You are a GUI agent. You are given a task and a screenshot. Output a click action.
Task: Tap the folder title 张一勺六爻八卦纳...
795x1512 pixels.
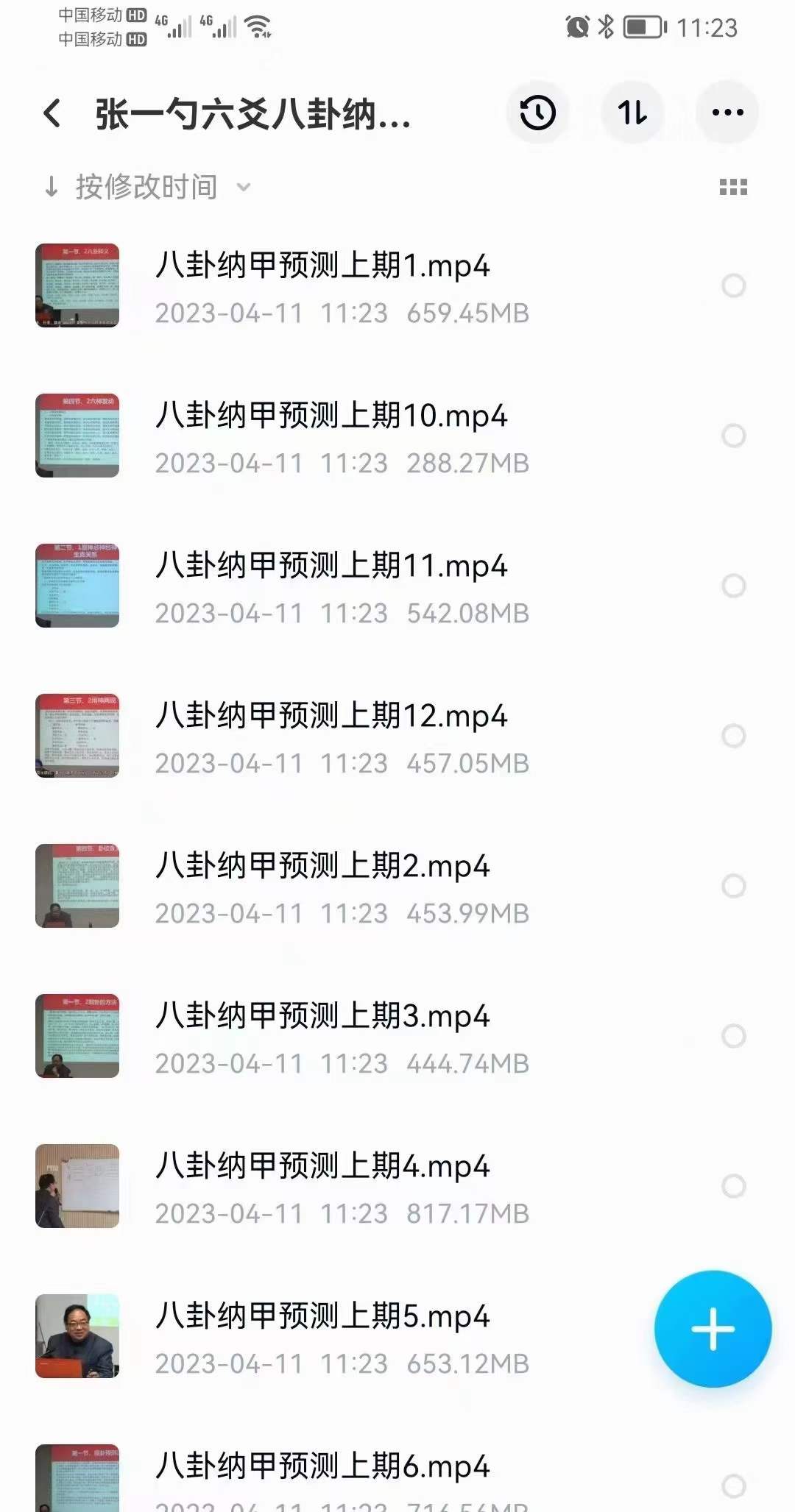[250, 113]
